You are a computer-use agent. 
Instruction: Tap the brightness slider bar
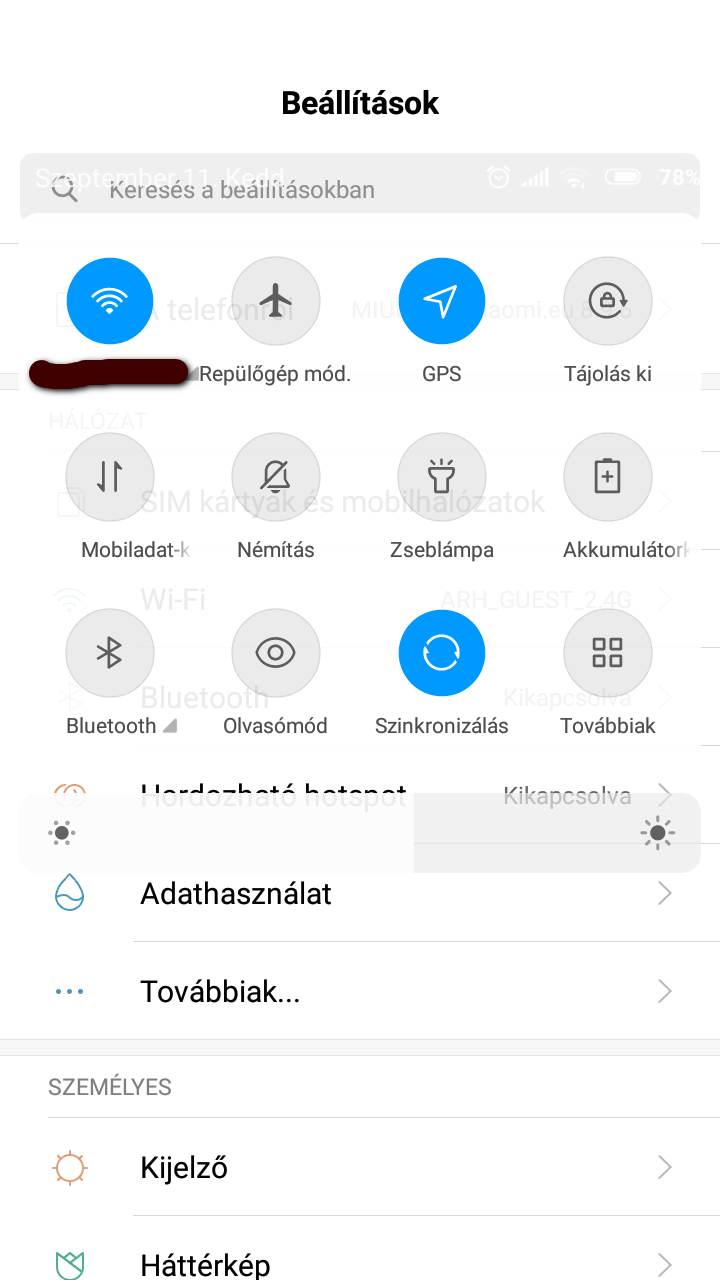pyautogui.click(x=360, y=833)
